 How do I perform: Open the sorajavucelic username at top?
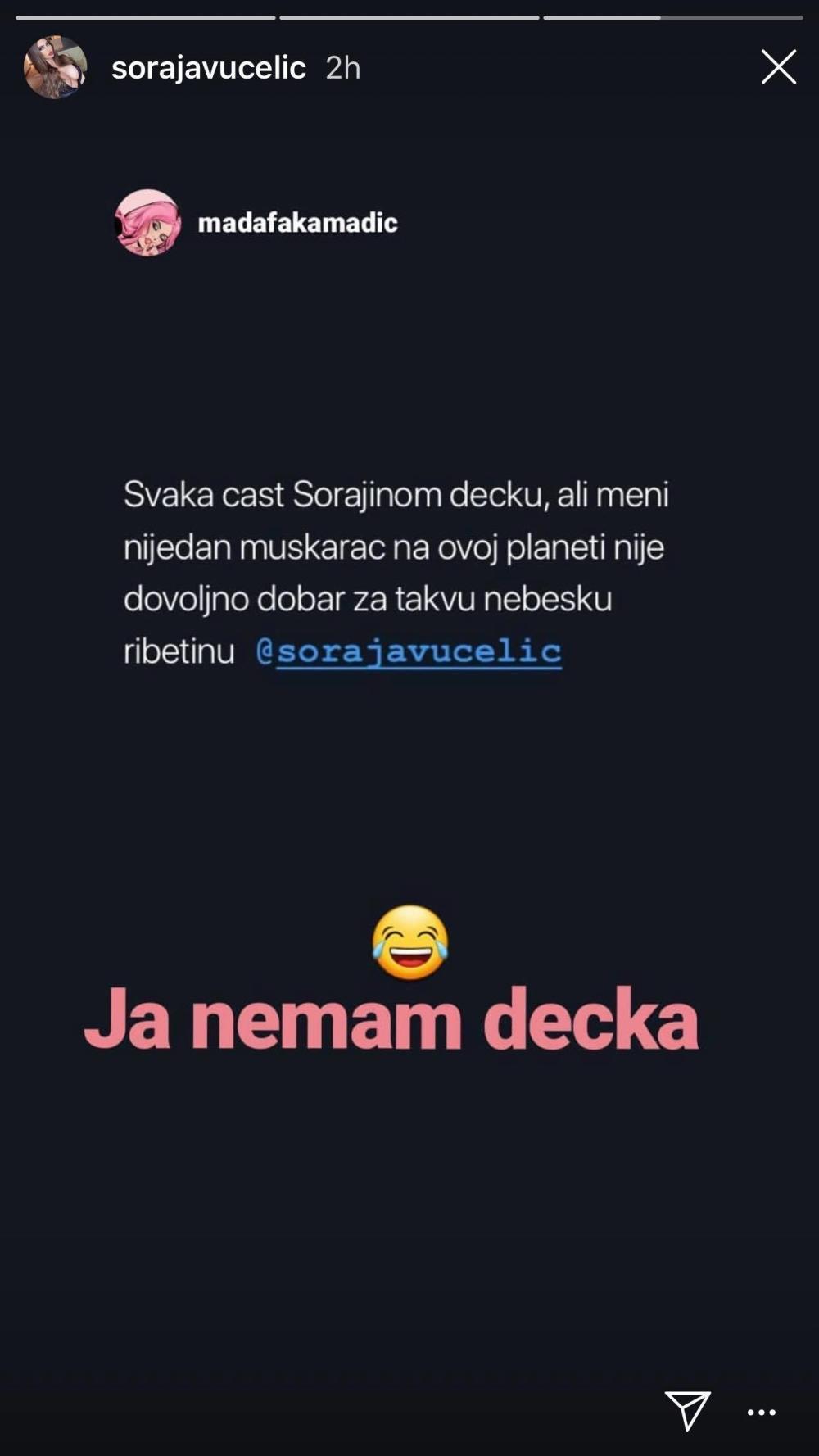point(209,67)
